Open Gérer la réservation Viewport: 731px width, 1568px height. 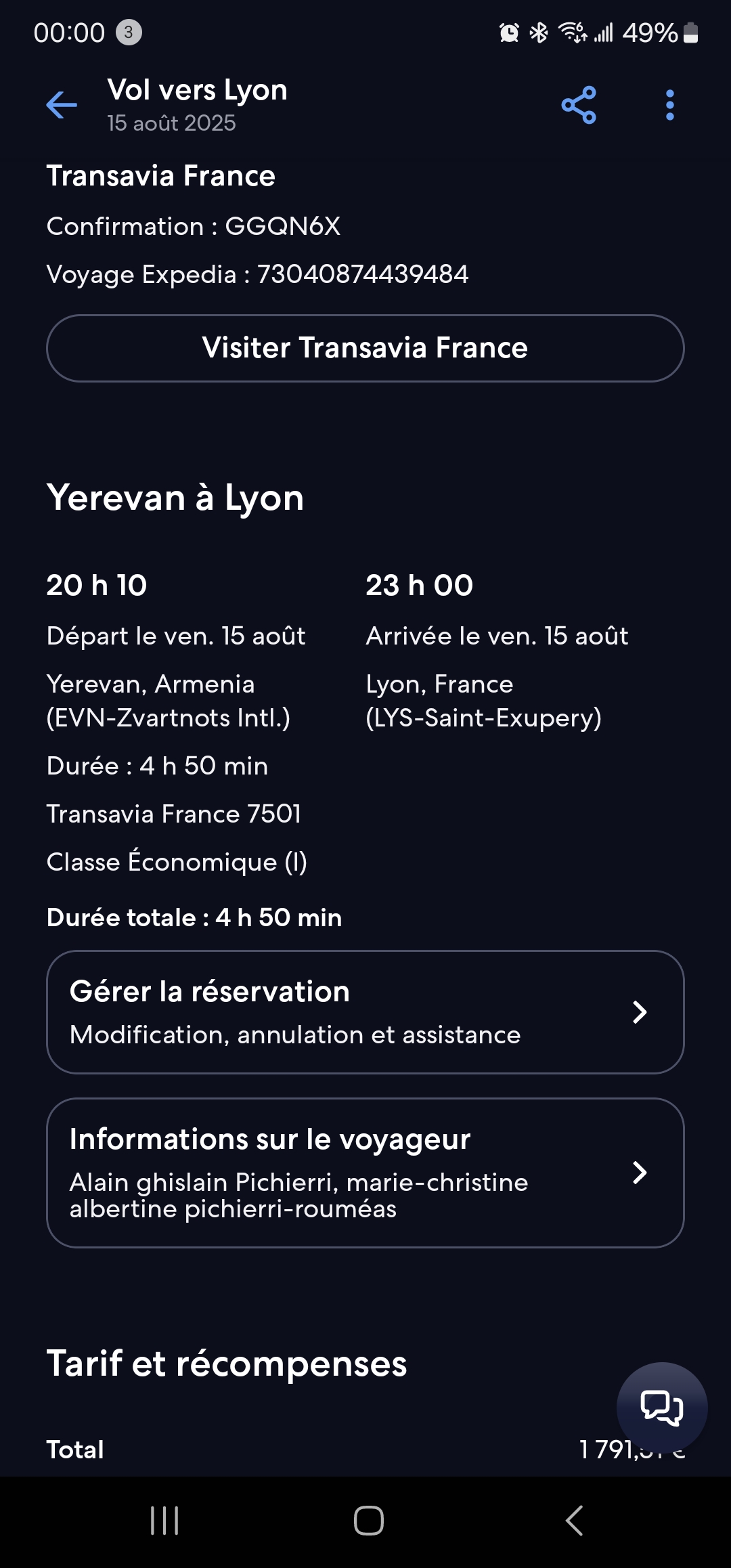[x=365, y=1012]
